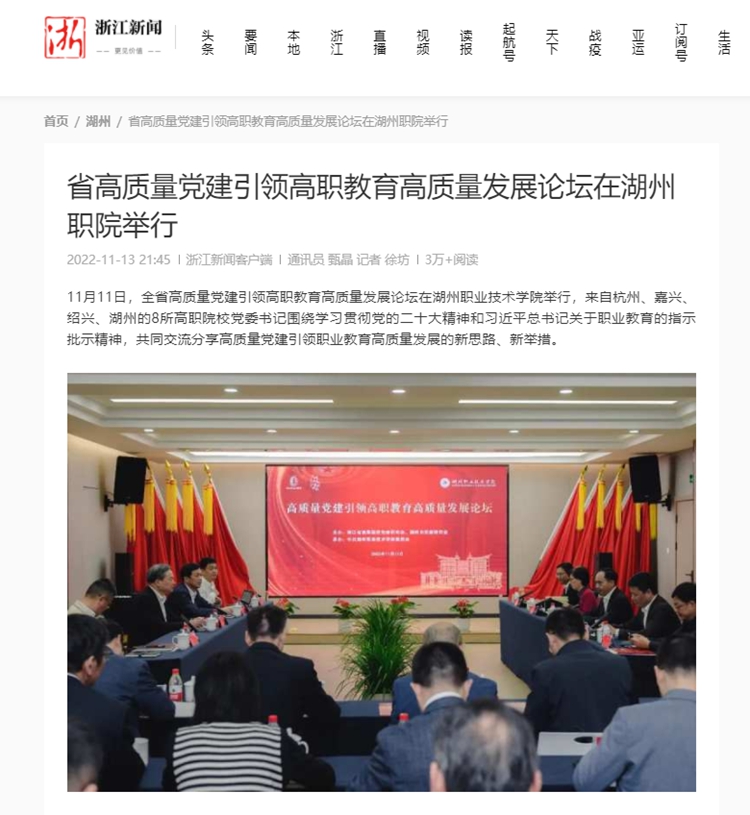
Task: Open the forum photo in the article
Action: coord(381,582)
